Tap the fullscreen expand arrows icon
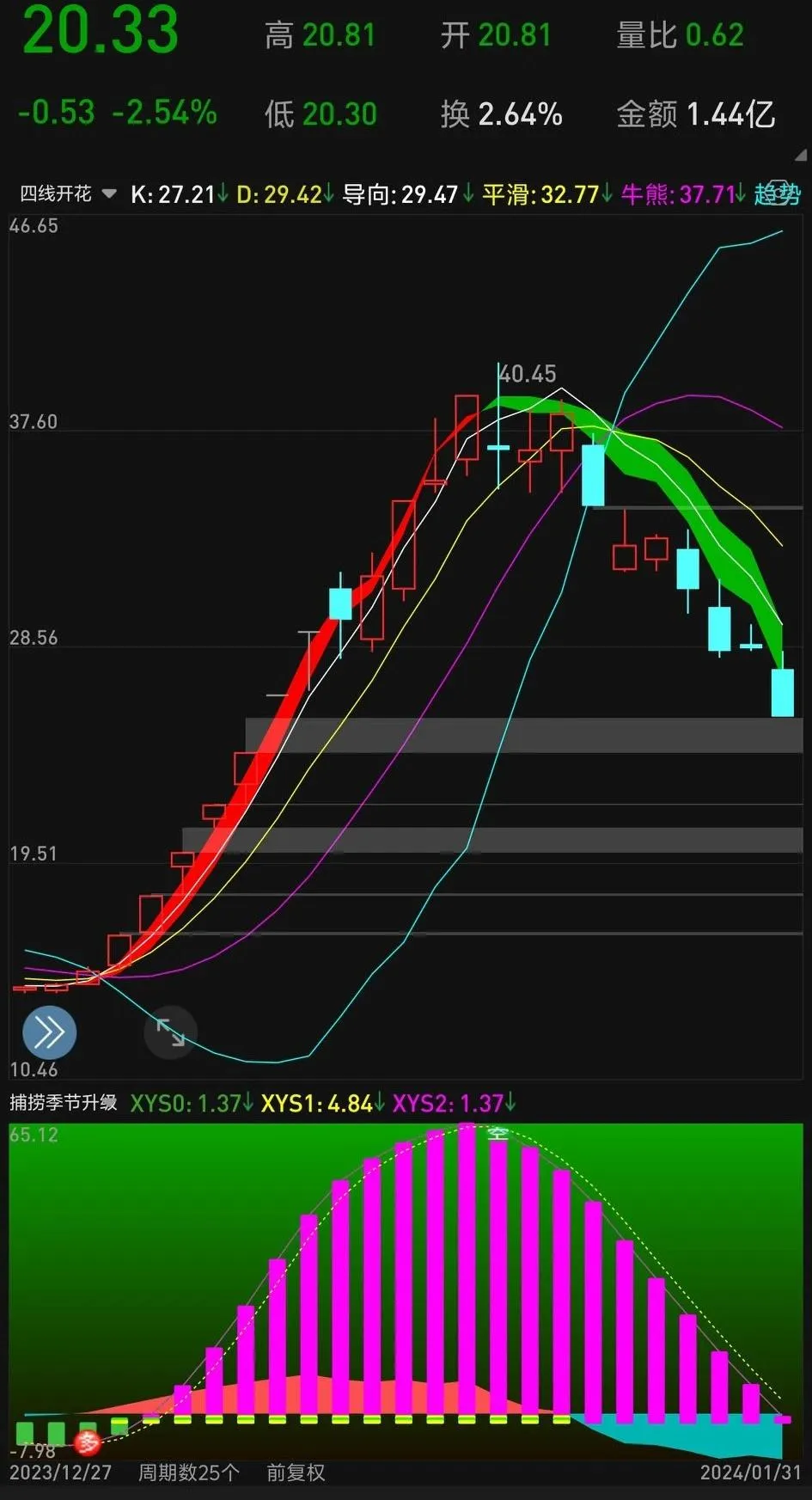 (x=170, y=1032)
